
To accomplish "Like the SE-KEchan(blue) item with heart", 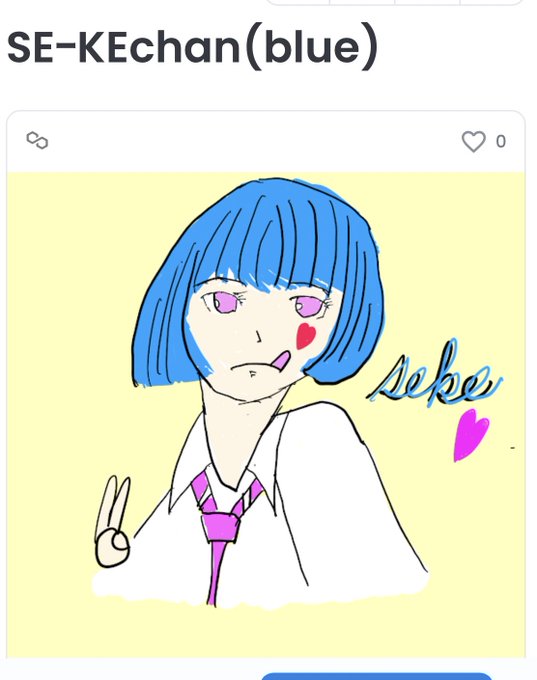I will 473,141.
